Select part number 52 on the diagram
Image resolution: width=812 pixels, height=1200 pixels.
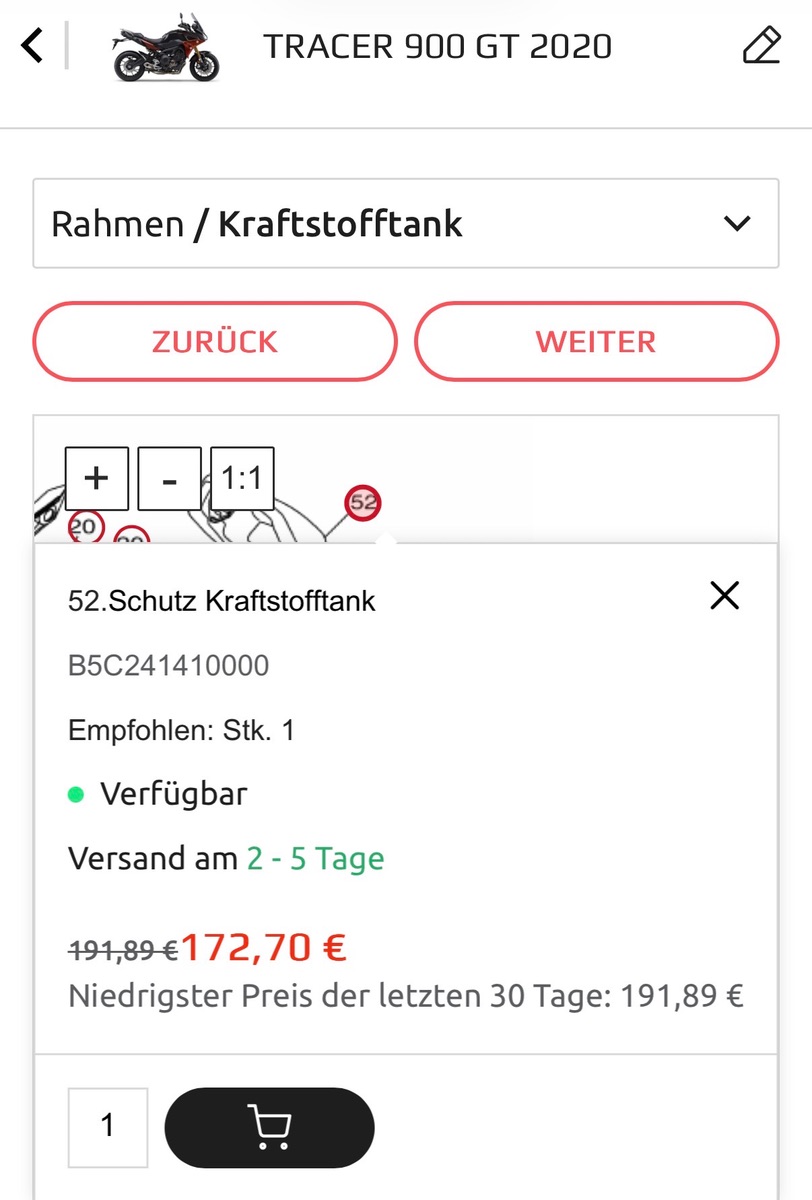click(x=363, y=503)
